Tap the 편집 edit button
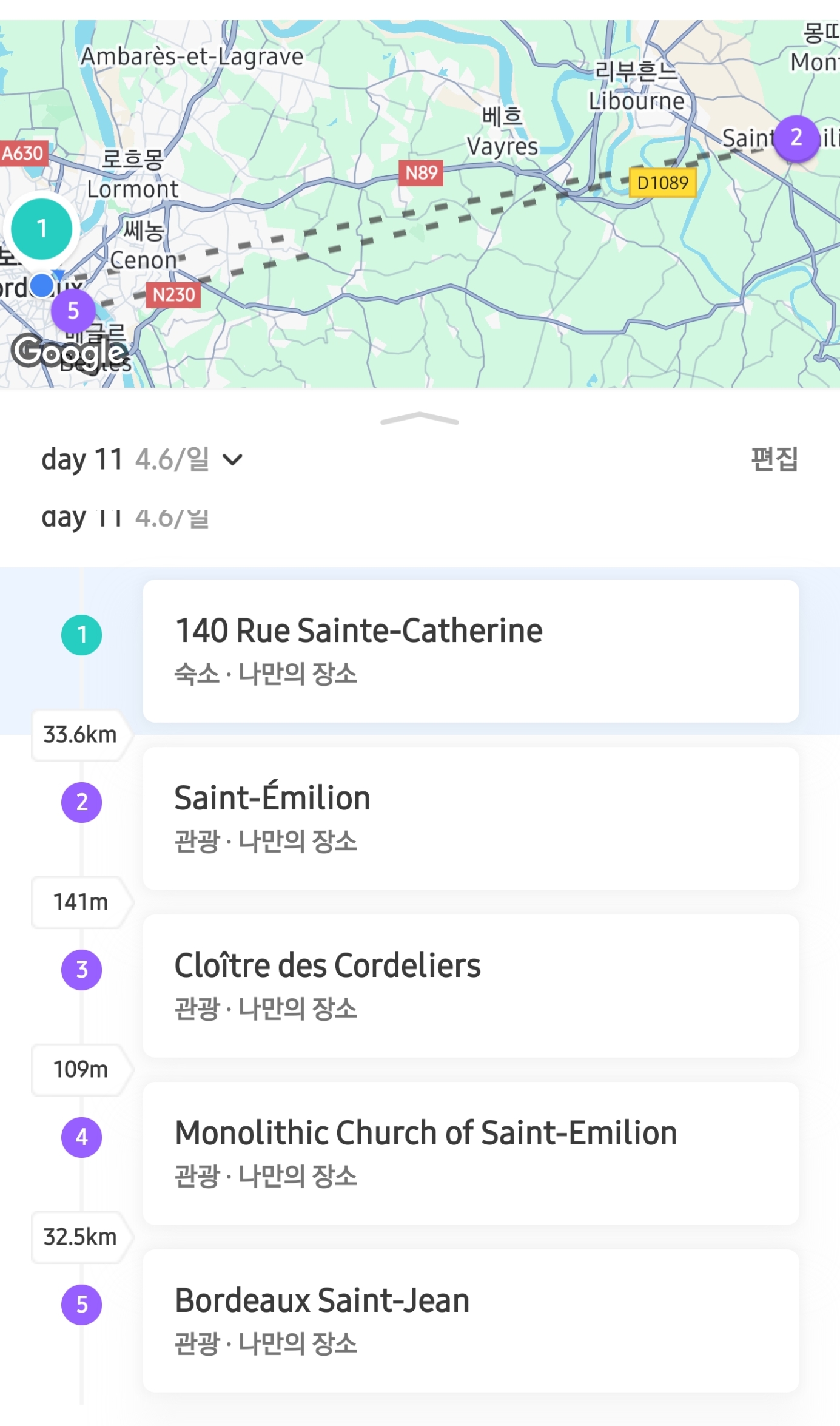The width and height of the screenshot is (840, 1426). [x=774, y=459]
